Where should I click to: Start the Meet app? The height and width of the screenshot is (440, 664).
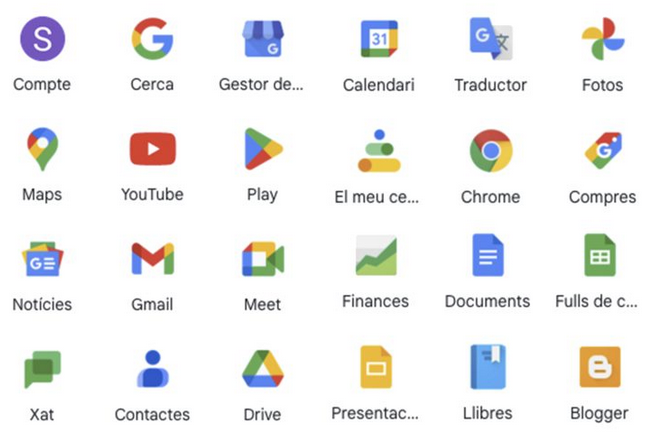(262, 260)
